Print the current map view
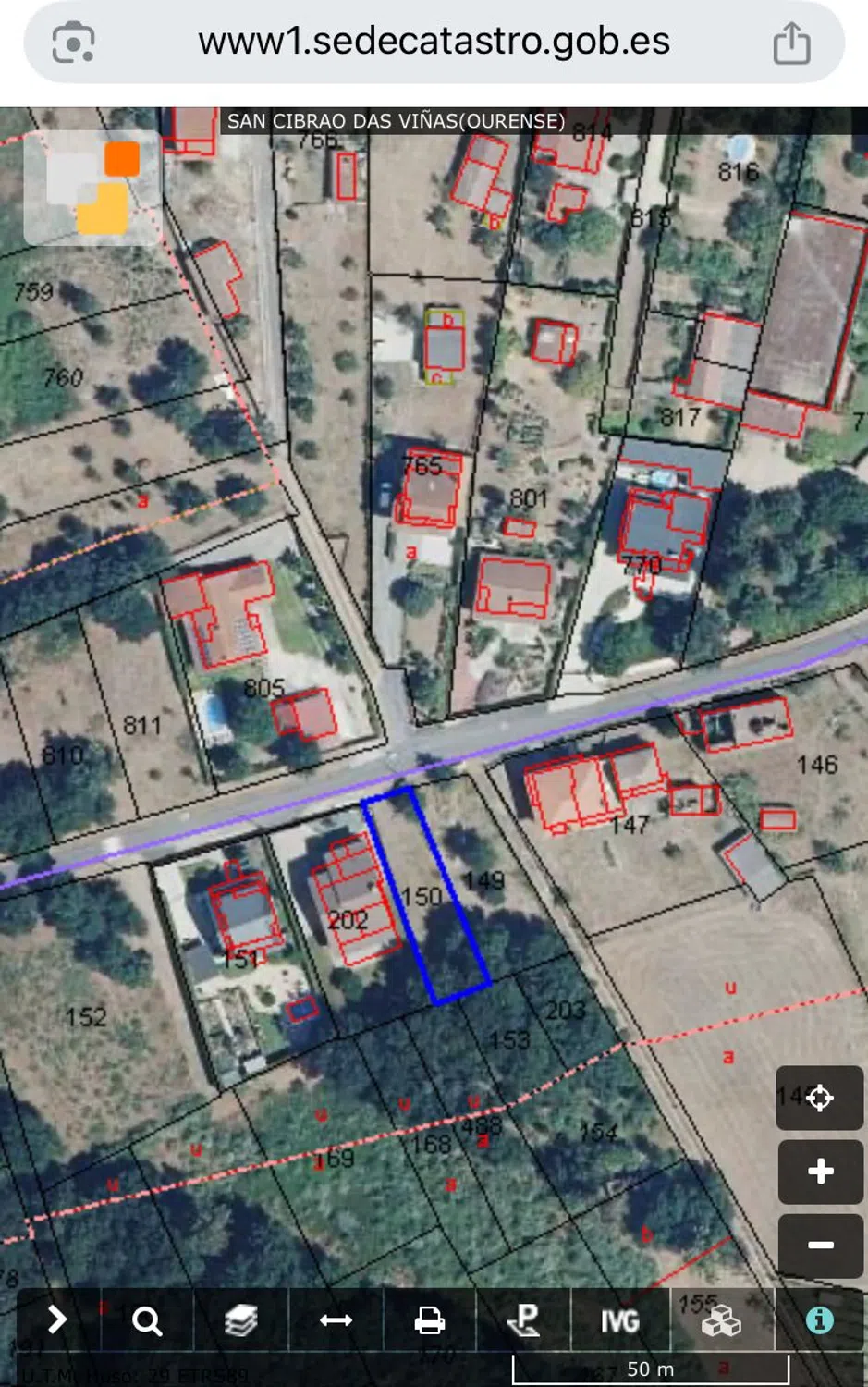 pos(429,1320)
